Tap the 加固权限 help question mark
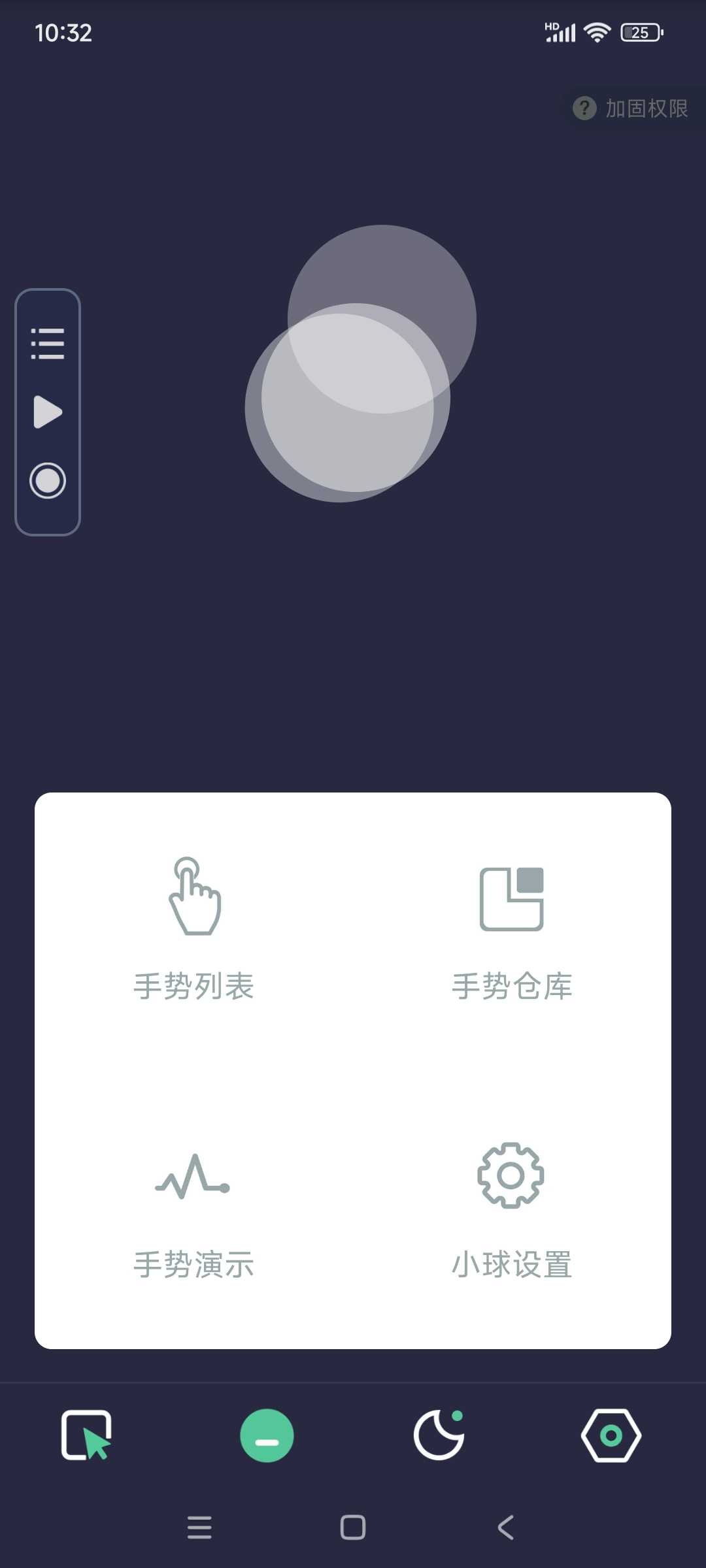The width and height of the screenshot is (706, 1568). tap(584, 108)
